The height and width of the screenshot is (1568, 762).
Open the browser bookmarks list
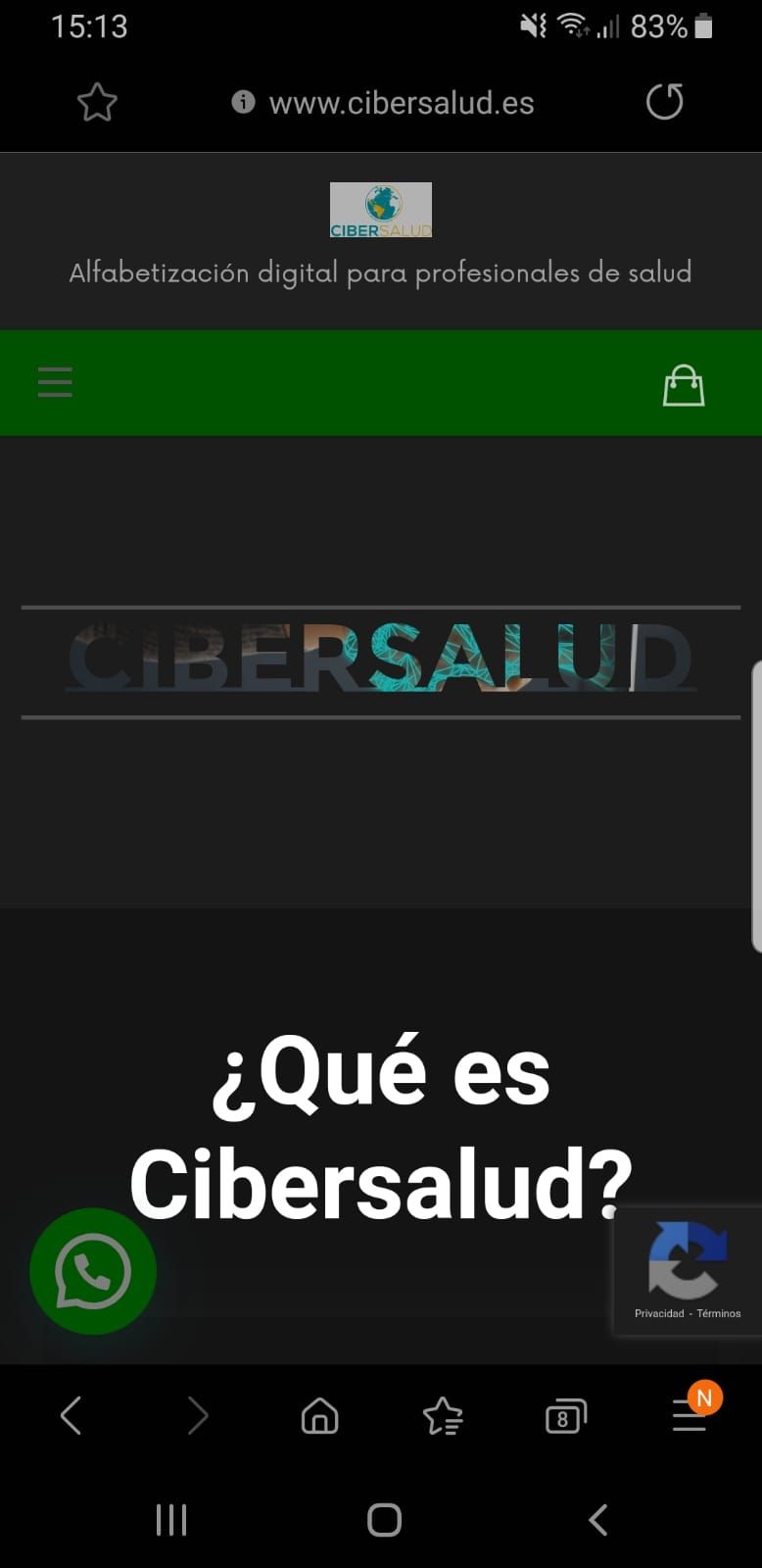pos(443,1416)
